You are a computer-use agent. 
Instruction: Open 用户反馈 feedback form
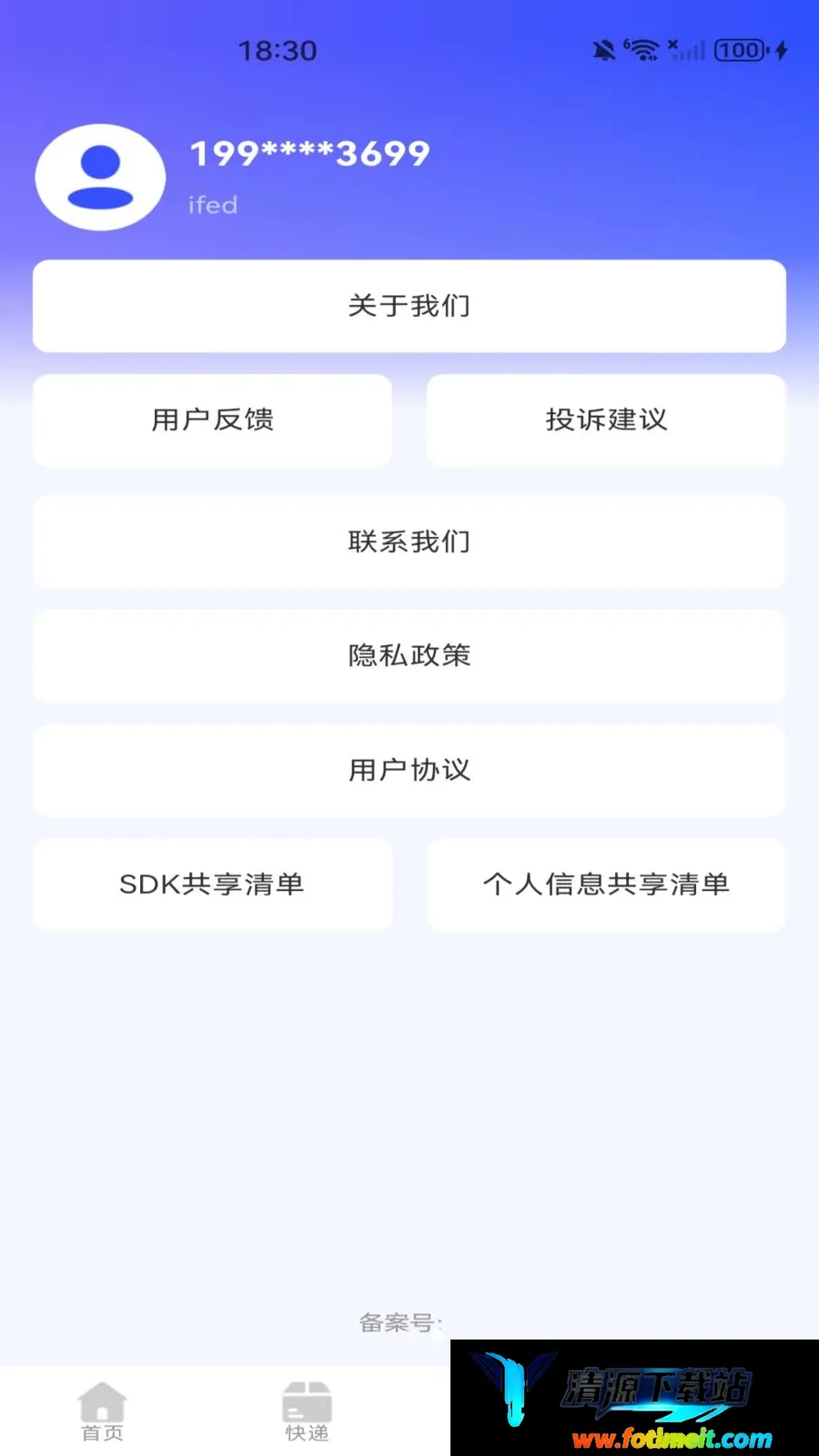212,420
